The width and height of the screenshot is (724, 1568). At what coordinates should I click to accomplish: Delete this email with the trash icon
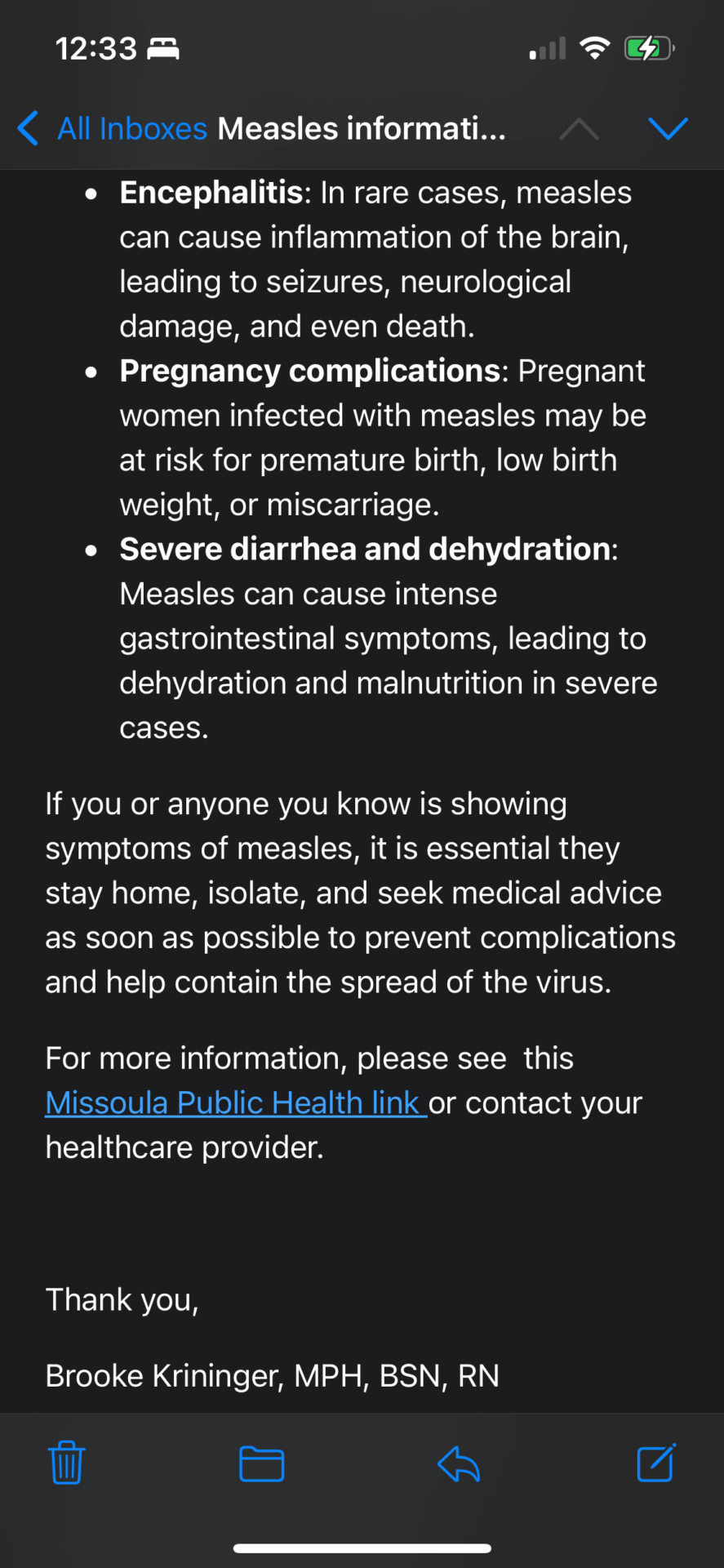pyautogui.click(x=67, y=1463)
